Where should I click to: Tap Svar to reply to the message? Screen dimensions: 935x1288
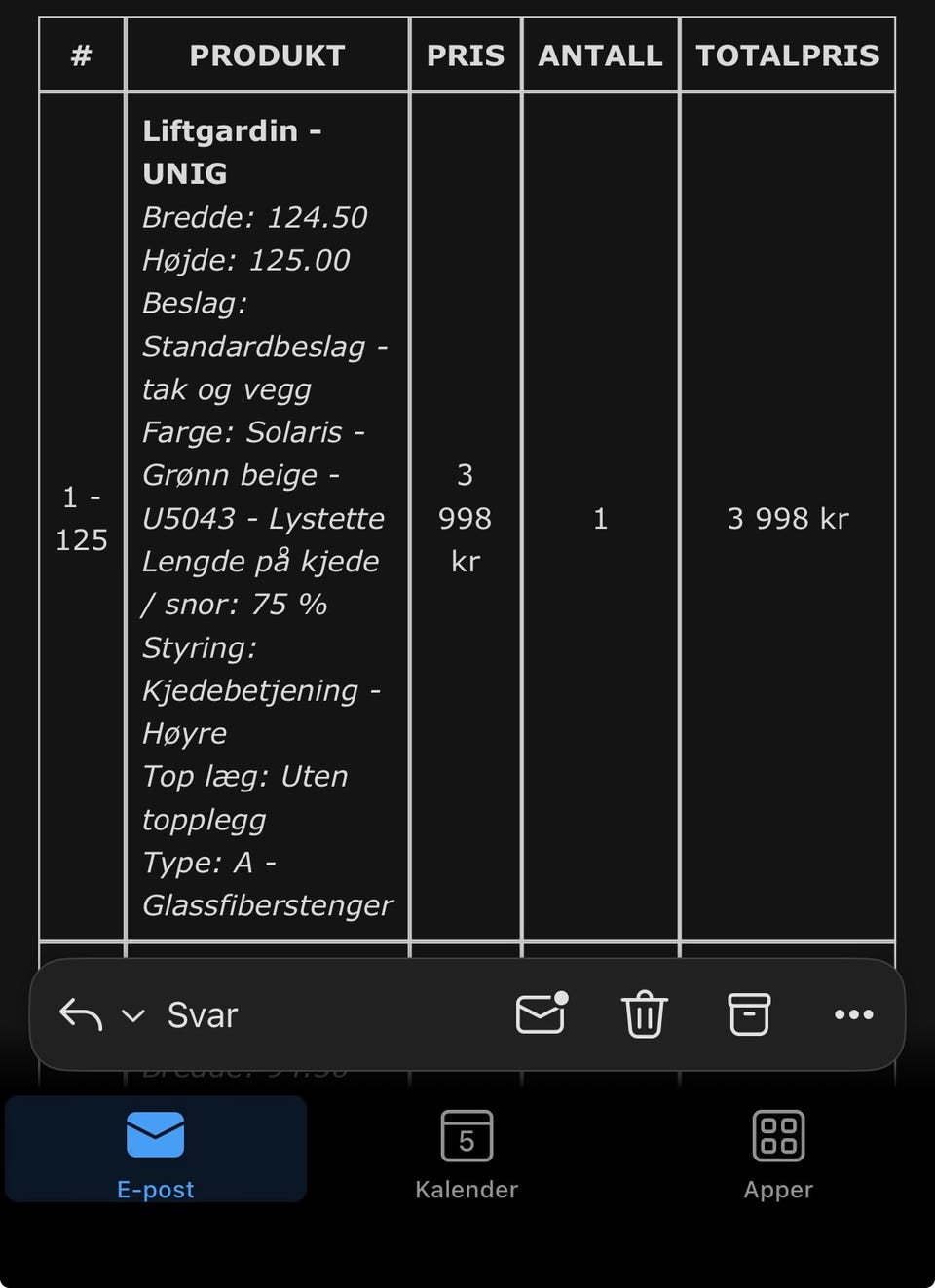pyautogui.click(x=203, y=1013)
